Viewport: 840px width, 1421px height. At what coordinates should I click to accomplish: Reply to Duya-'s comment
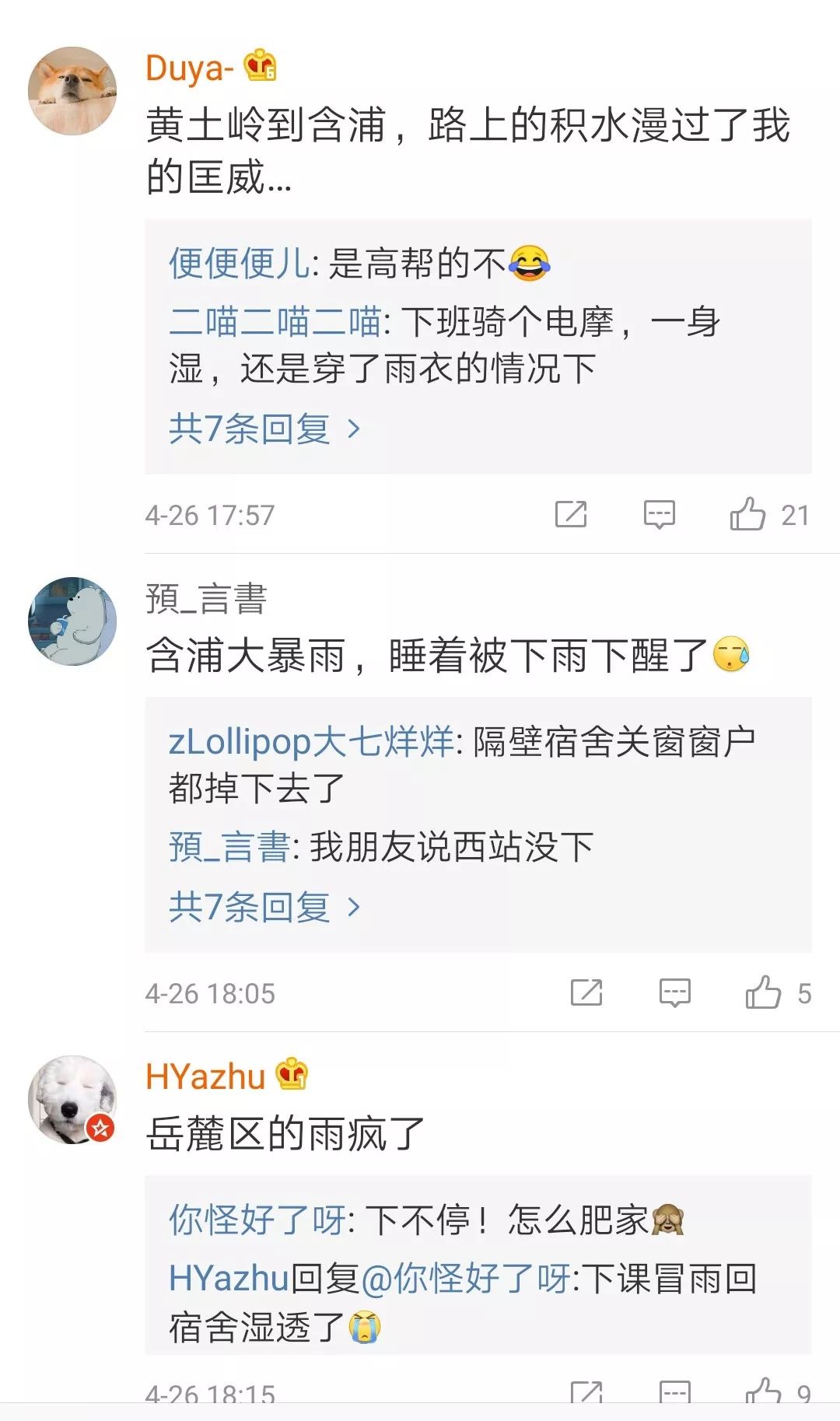point(659,514)
